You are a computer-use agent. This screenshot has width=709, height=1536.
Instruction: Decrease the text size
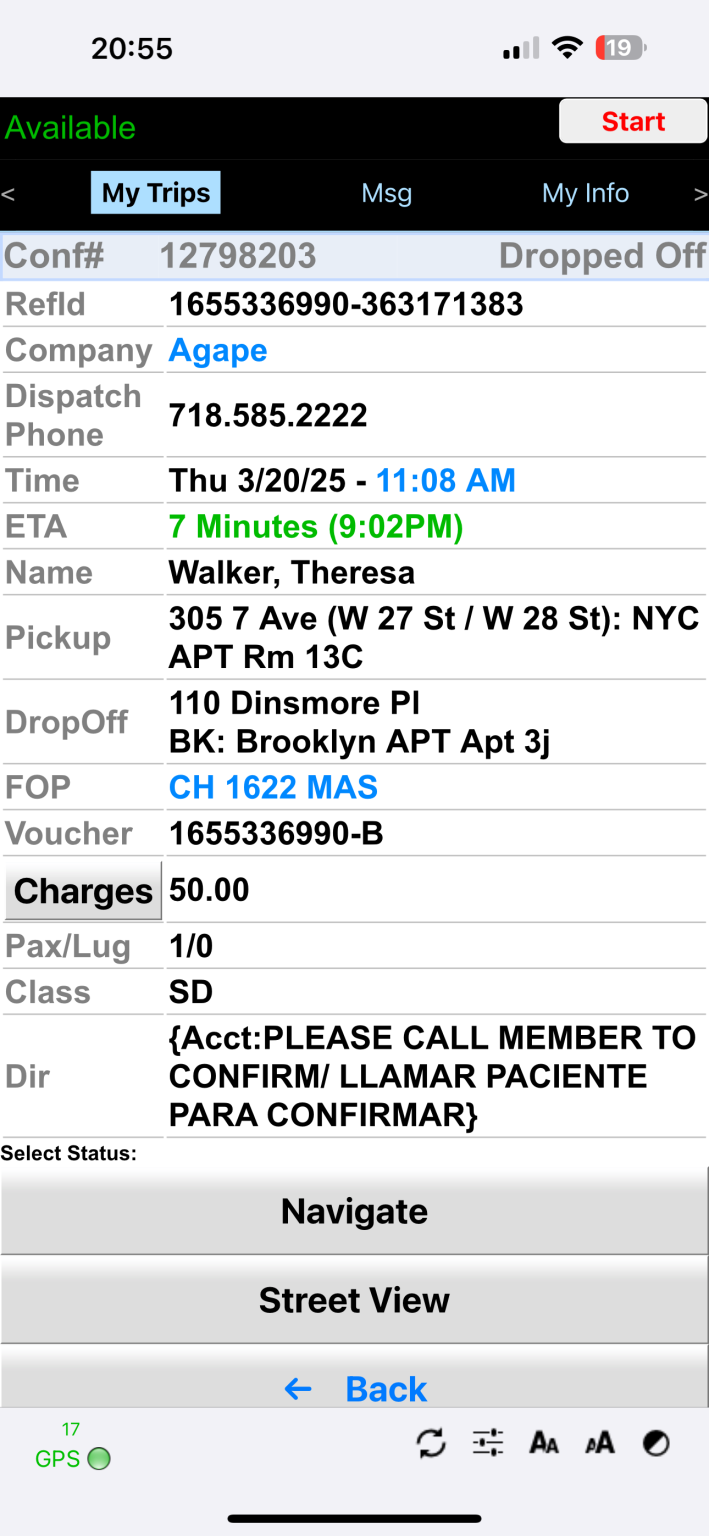coord(544,1443)
